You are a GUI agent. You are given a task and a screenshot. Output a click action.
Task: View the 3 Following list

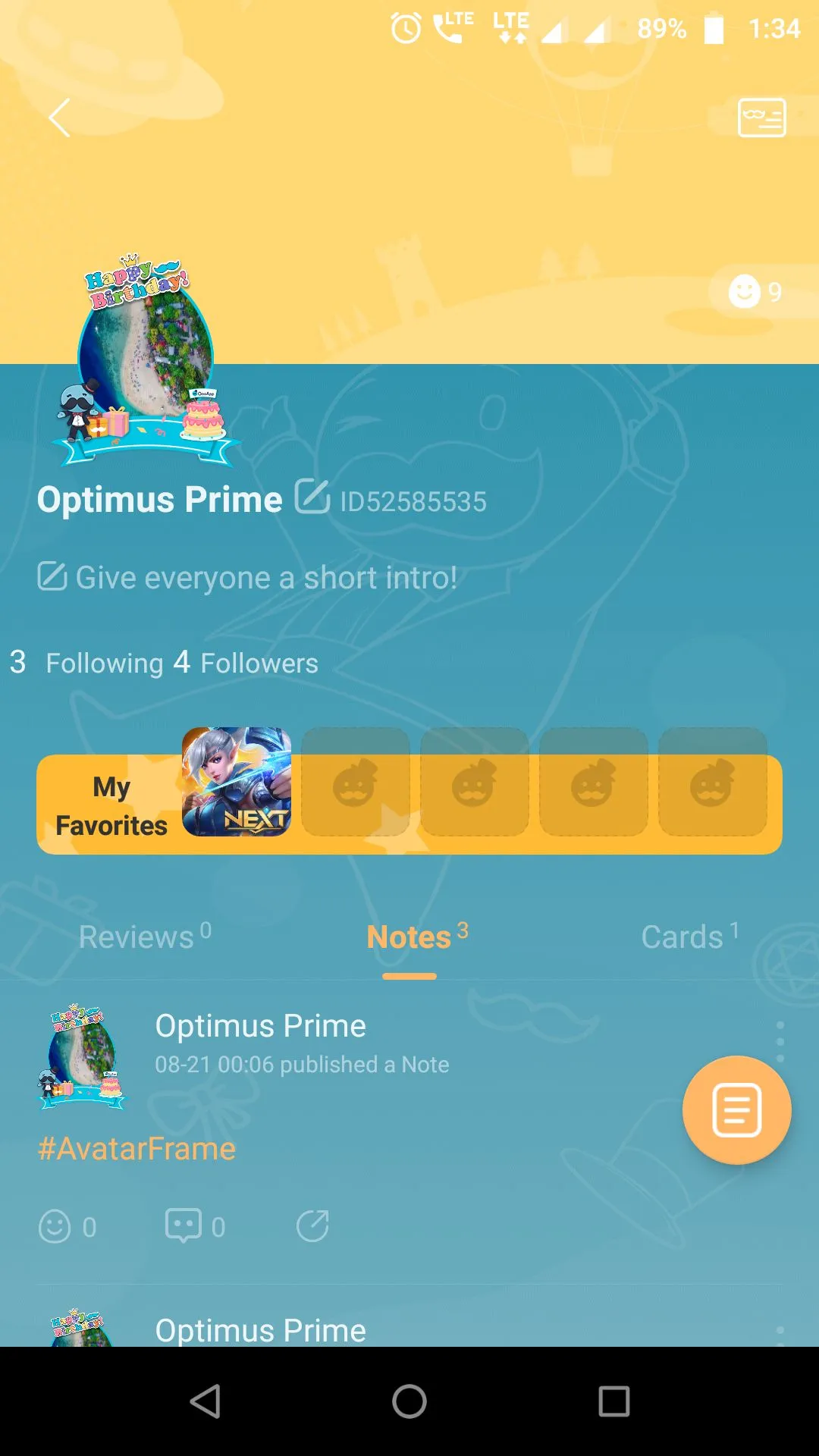(87, 663)
